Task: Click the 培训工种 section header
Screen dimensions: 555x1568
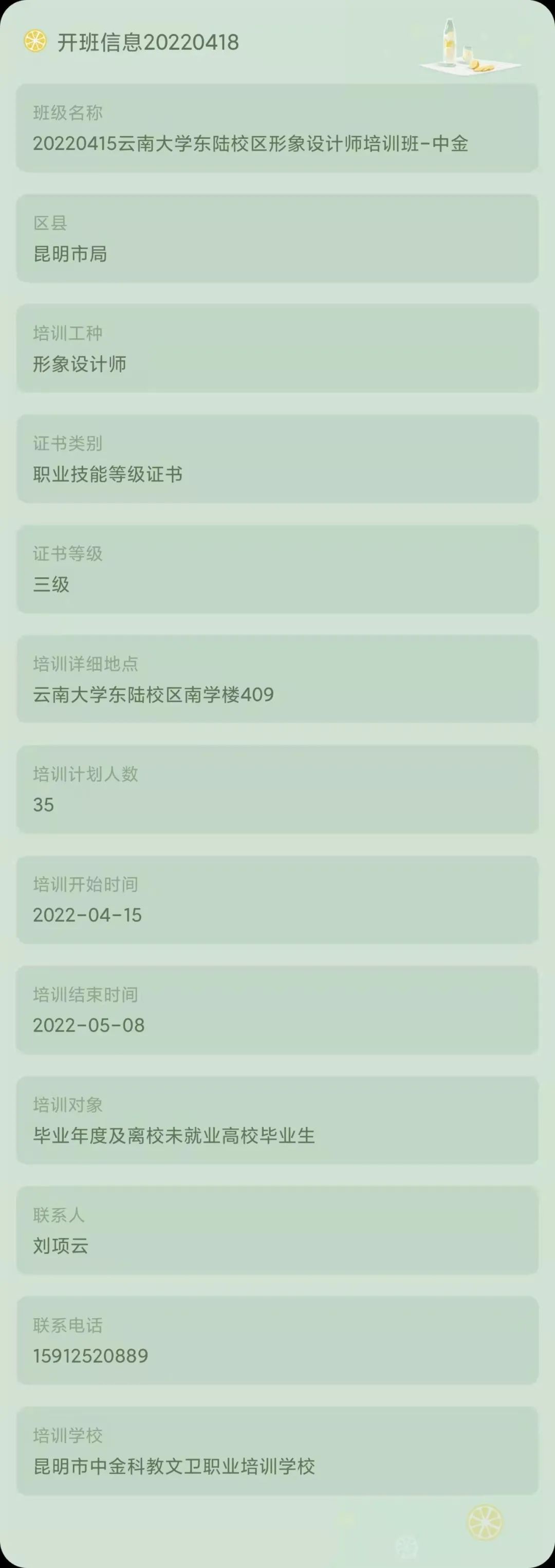Action: point(67,334)
